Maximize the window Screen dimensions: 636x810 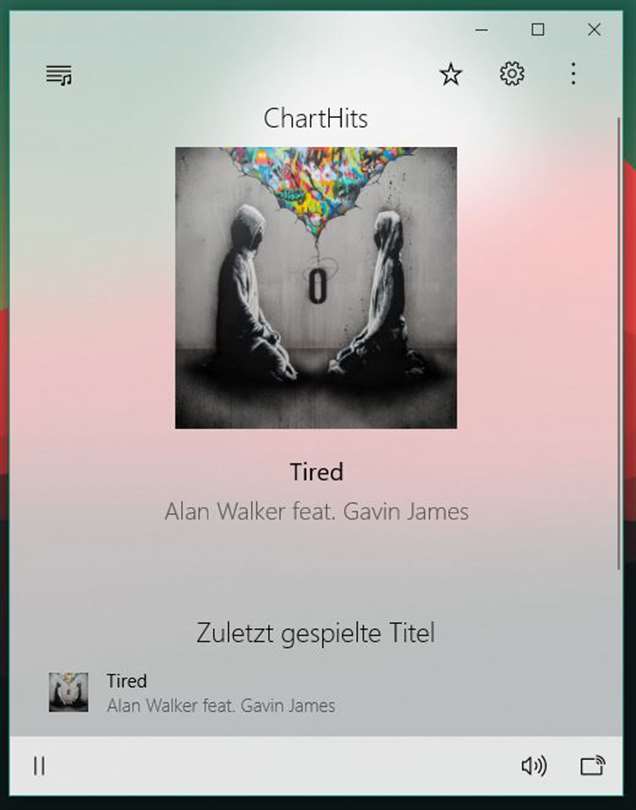tap(538, 30)
